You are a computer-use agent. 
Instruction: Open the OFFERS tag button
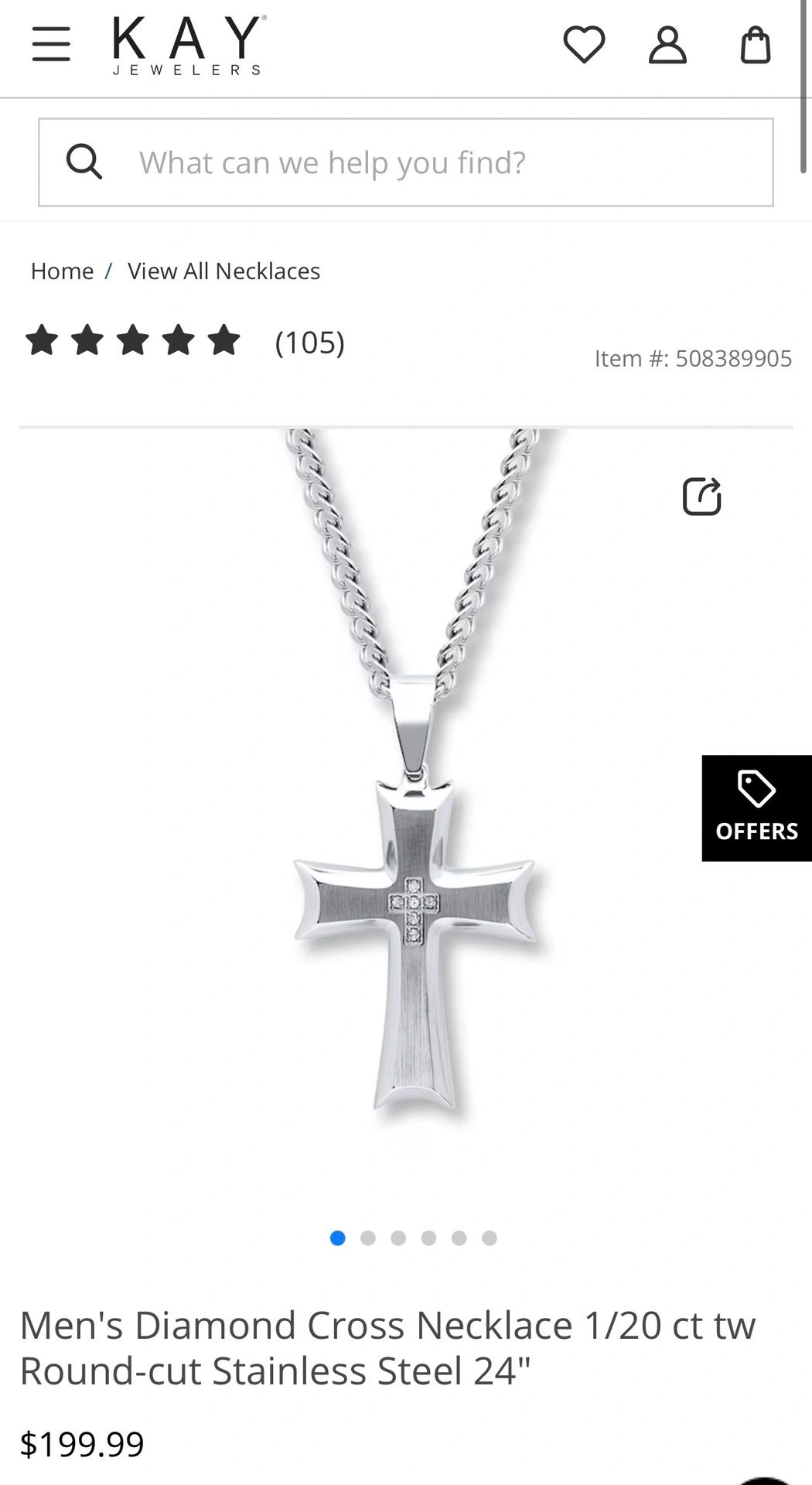(x=756, y=807)
